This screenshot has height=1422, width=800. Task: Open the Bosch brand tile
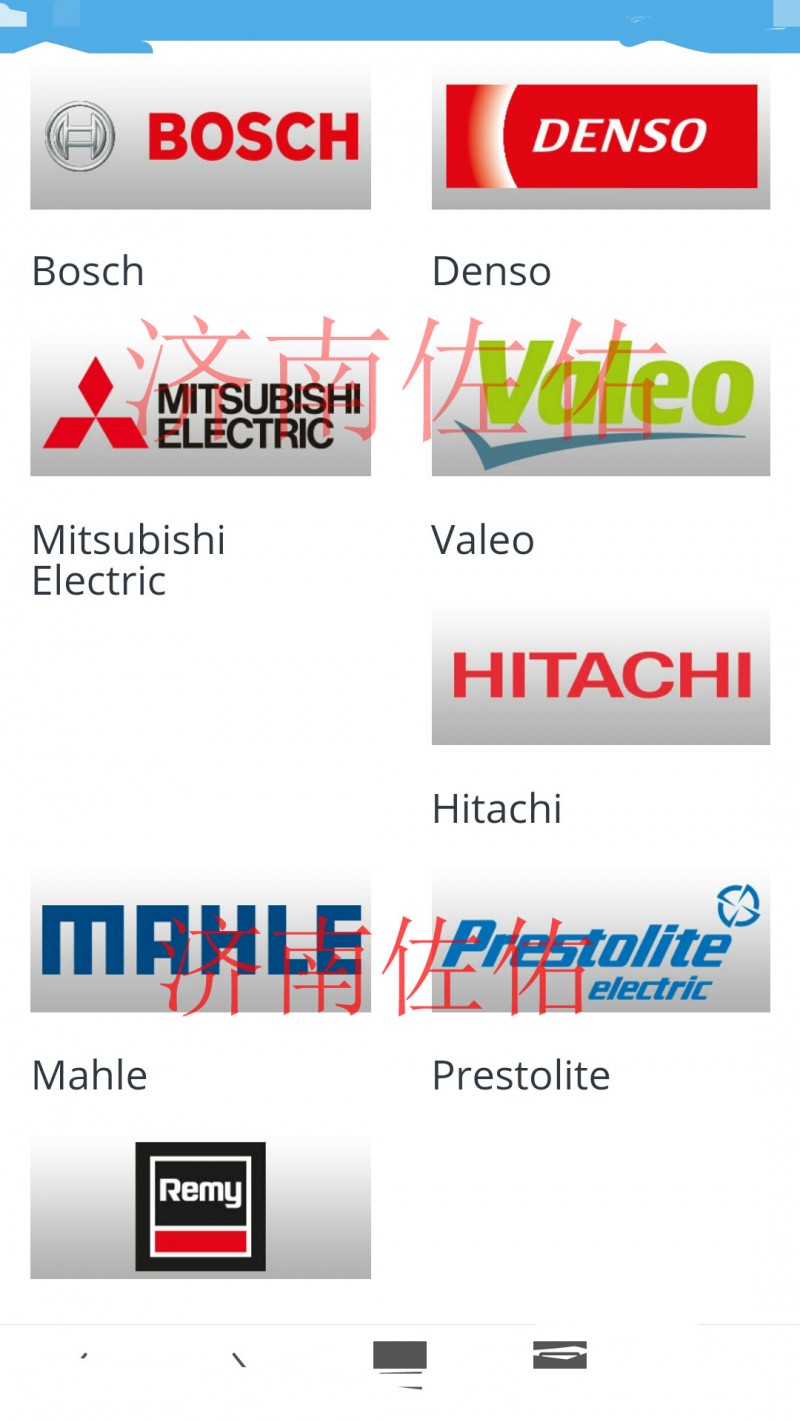point(200,138)
